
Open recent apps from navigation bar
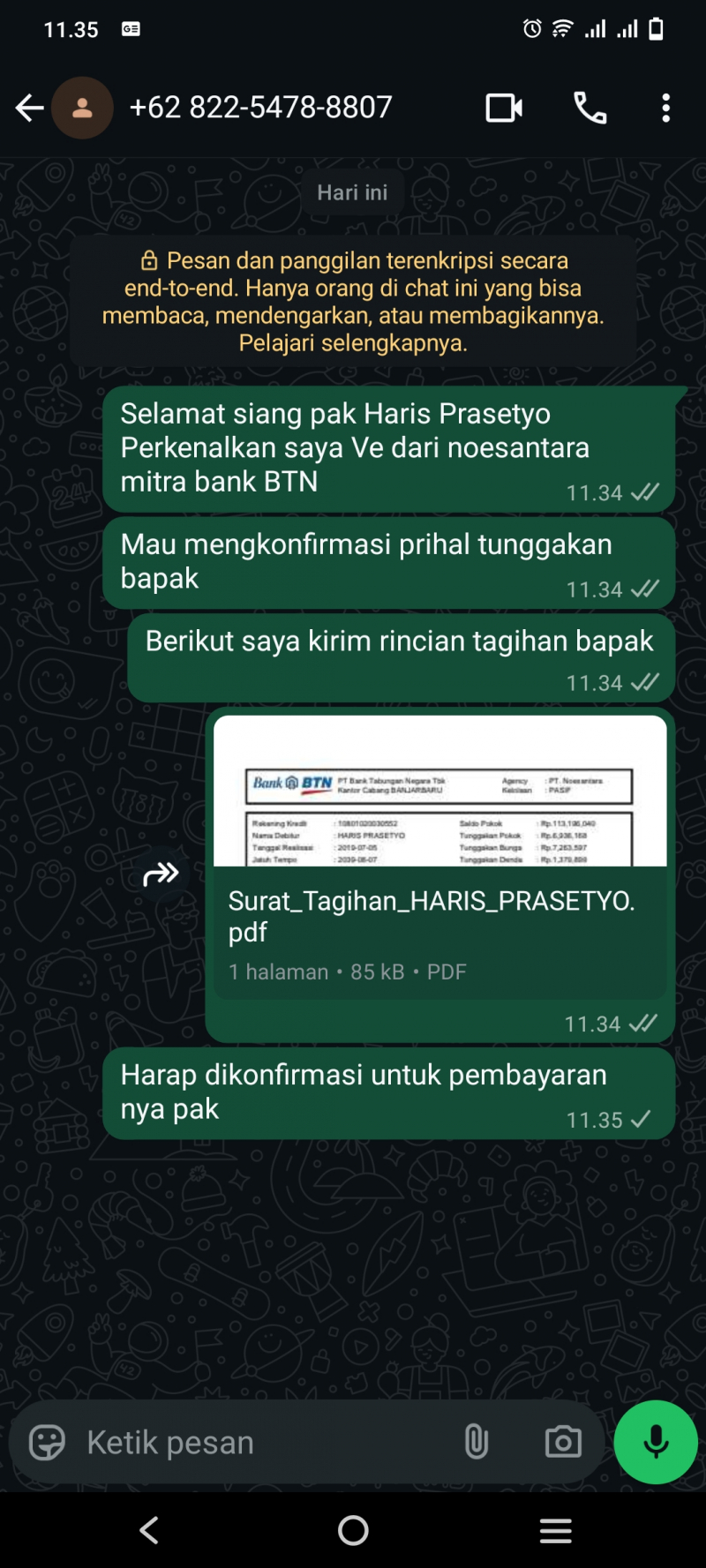click(556, 1530)
